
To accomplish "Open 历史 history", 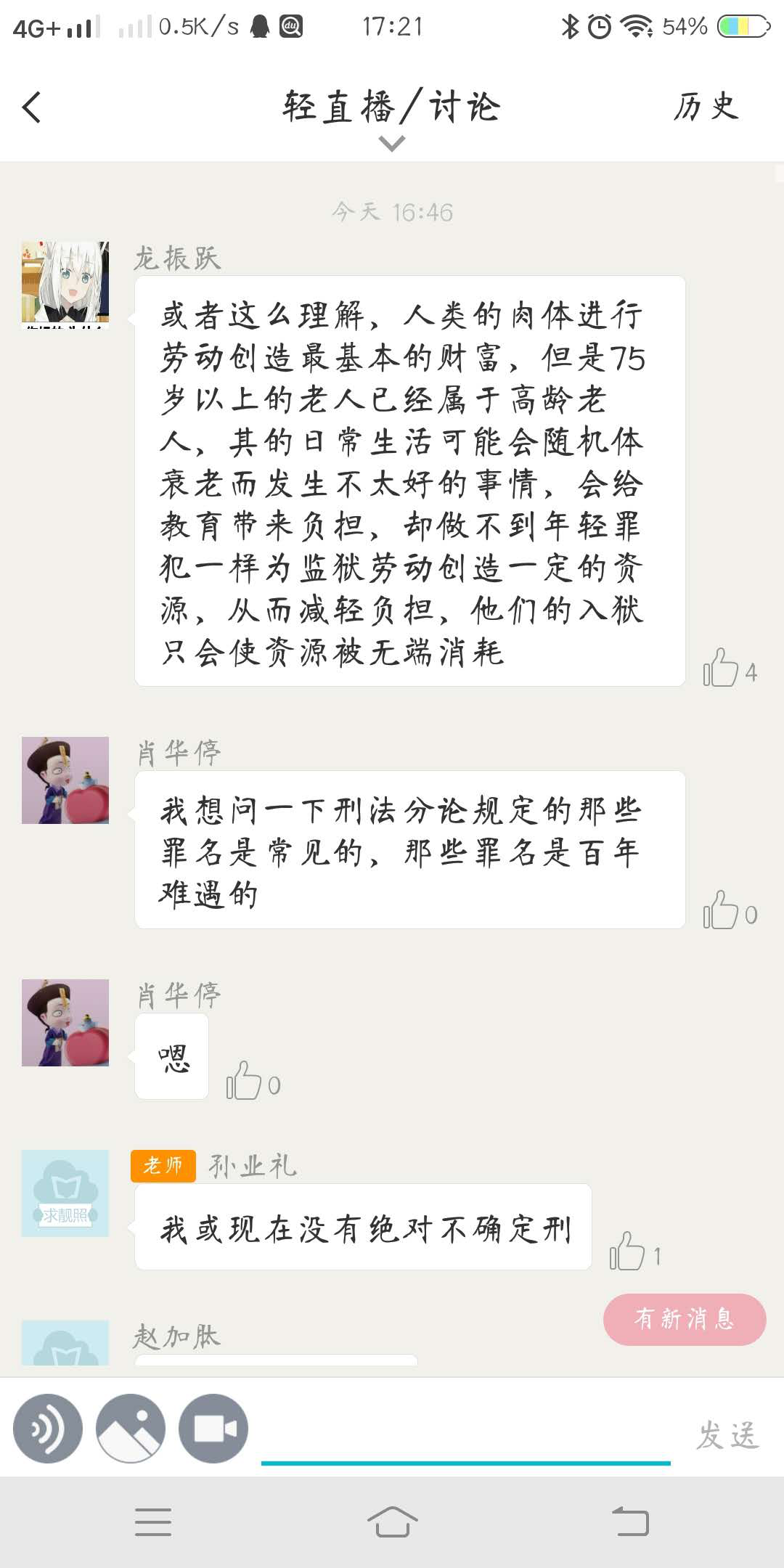I will pyautogui.click(x=705, y=107).
